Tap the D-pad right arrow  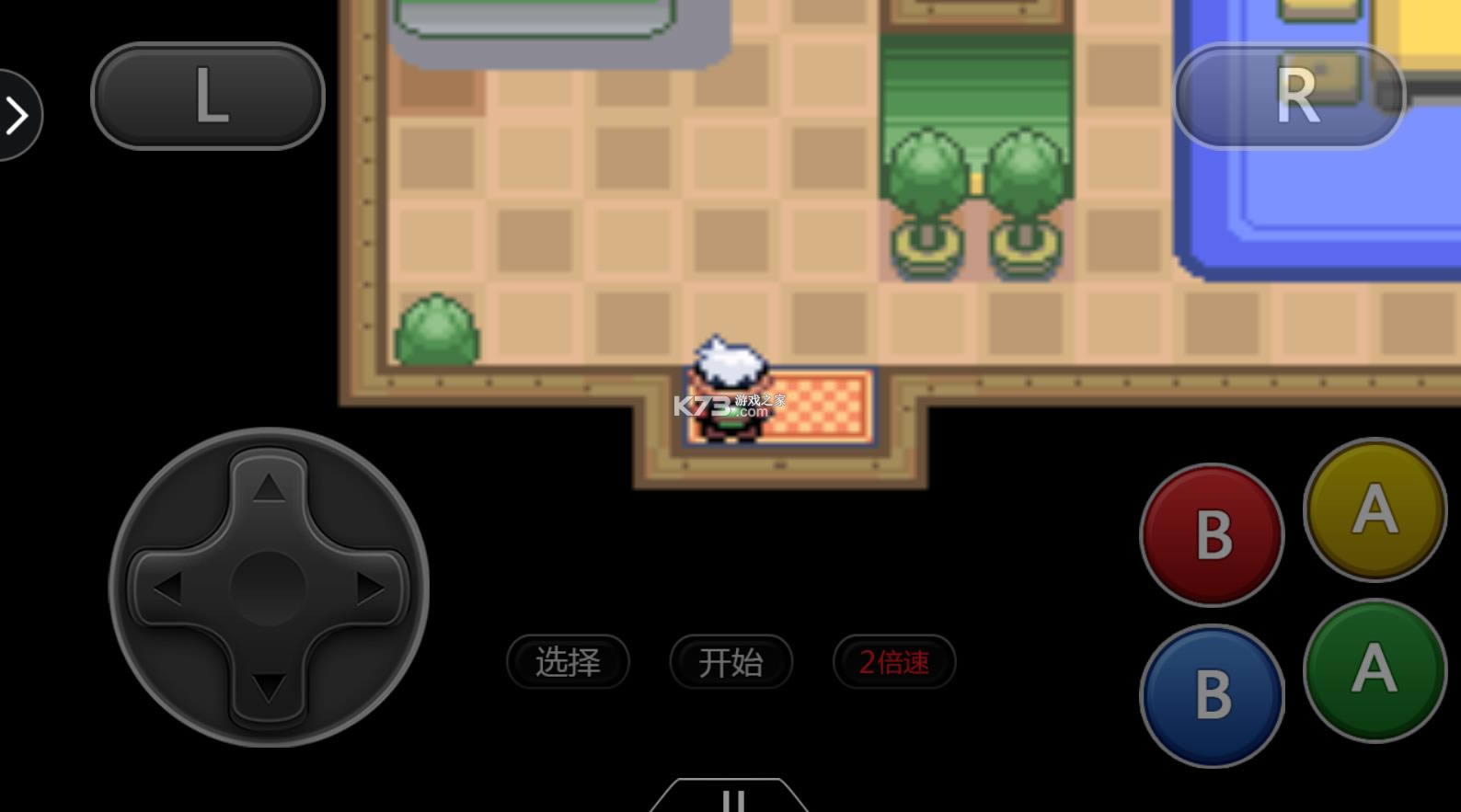(370, 589)
